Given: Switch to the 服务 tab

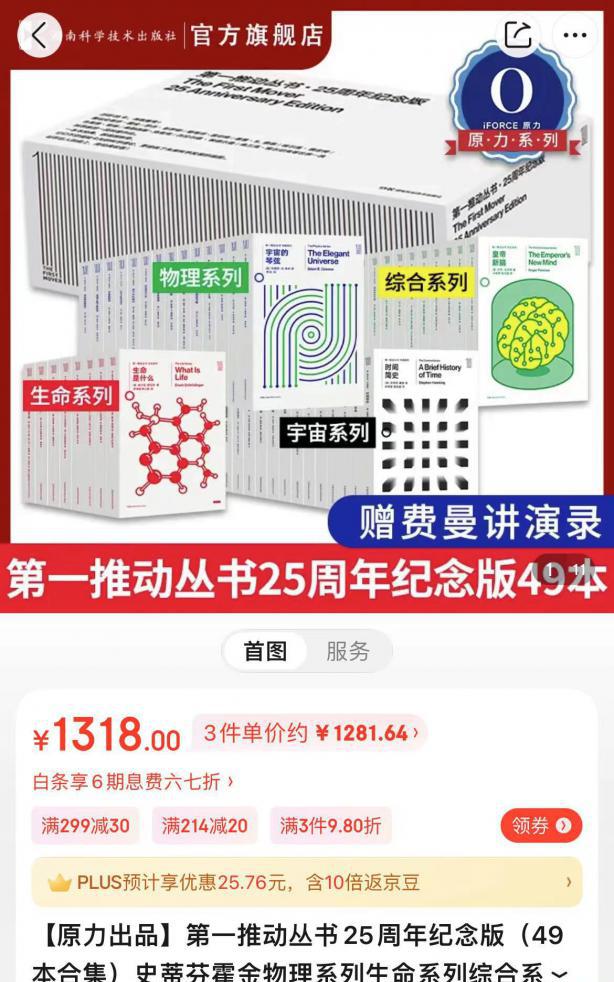Looking at the screenshot, I should (347, 651).
